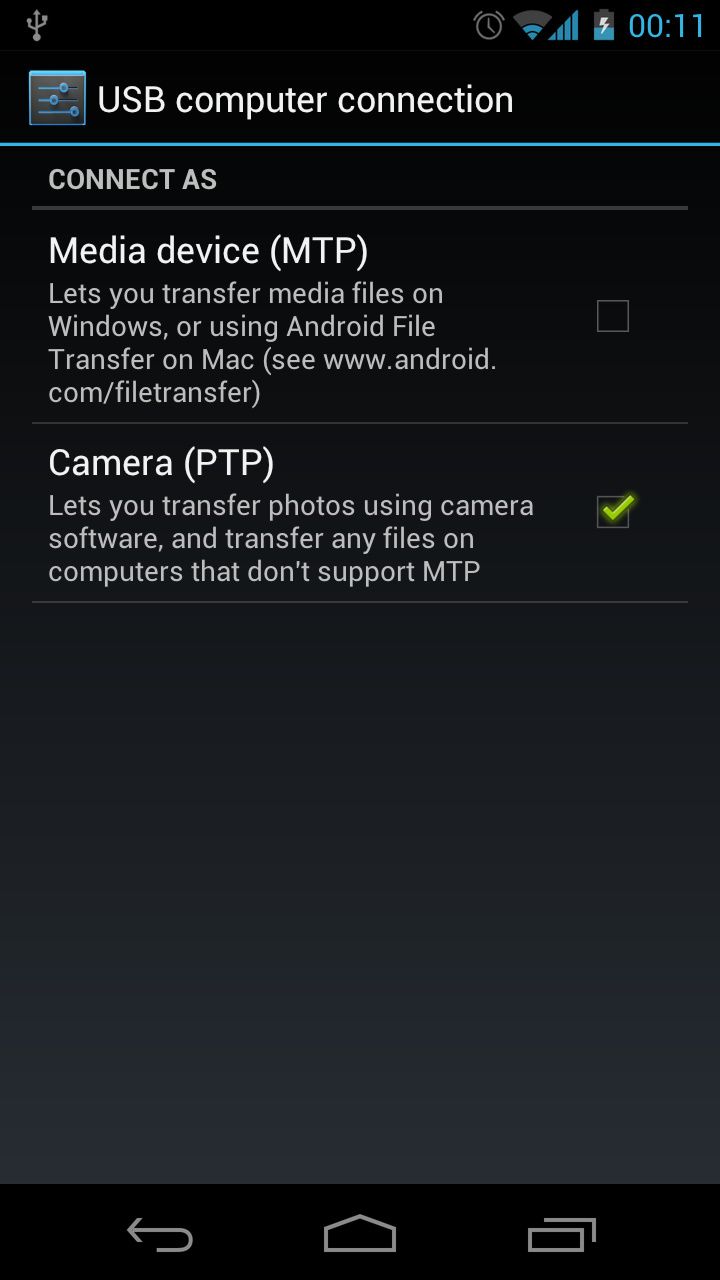Go back via the settings icon in the title bar

coord(57,98)
